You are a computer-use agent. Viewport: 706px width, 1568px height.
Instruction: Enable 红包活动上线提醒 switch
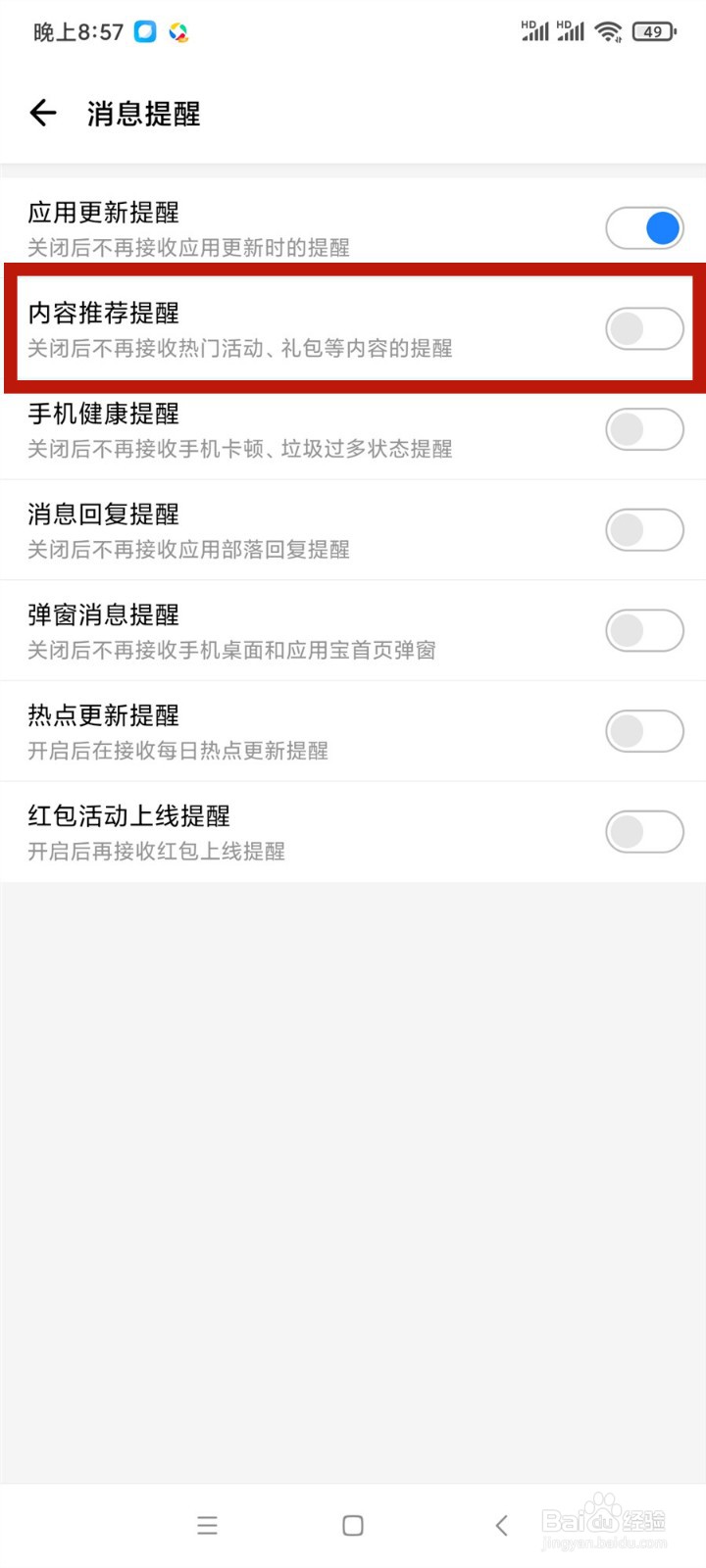click(644, 832)
